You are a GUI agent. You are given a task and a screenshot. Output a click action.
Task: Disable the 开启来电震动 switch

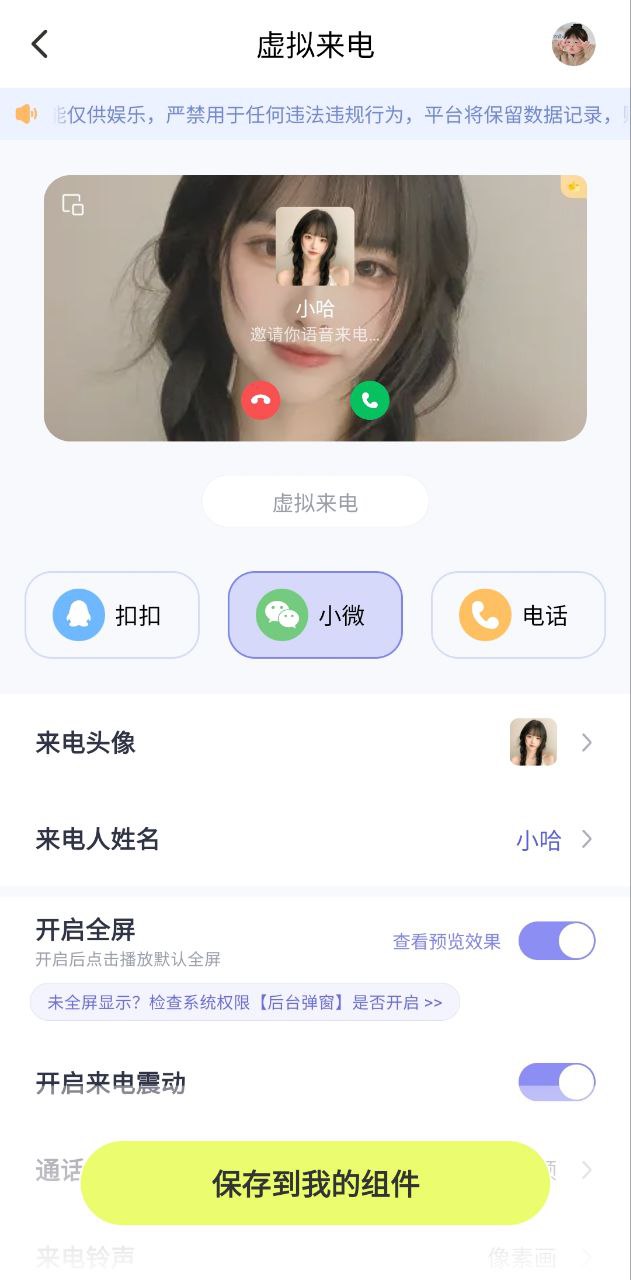click(x=556, y=1082)
